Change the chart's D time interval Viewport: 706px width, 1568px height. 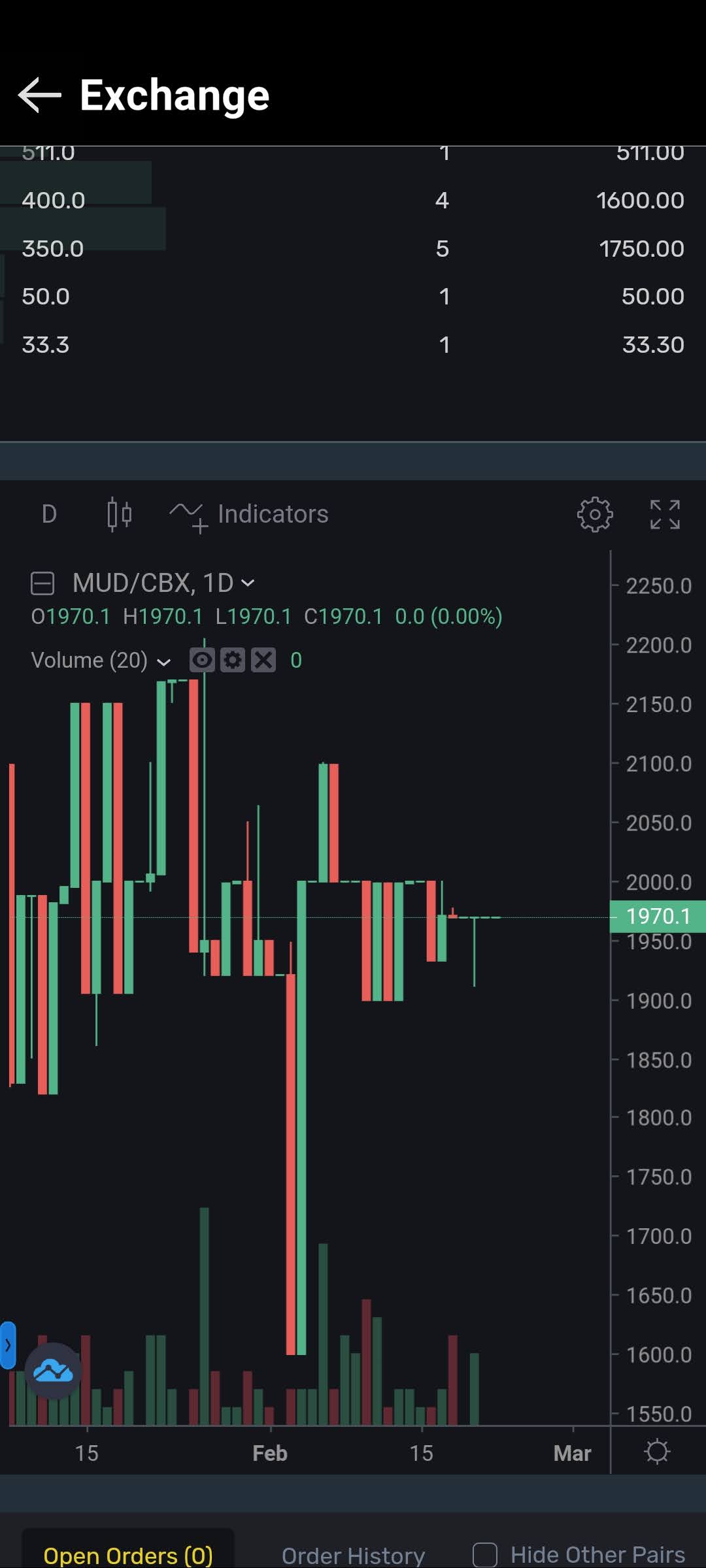[49, 514]
